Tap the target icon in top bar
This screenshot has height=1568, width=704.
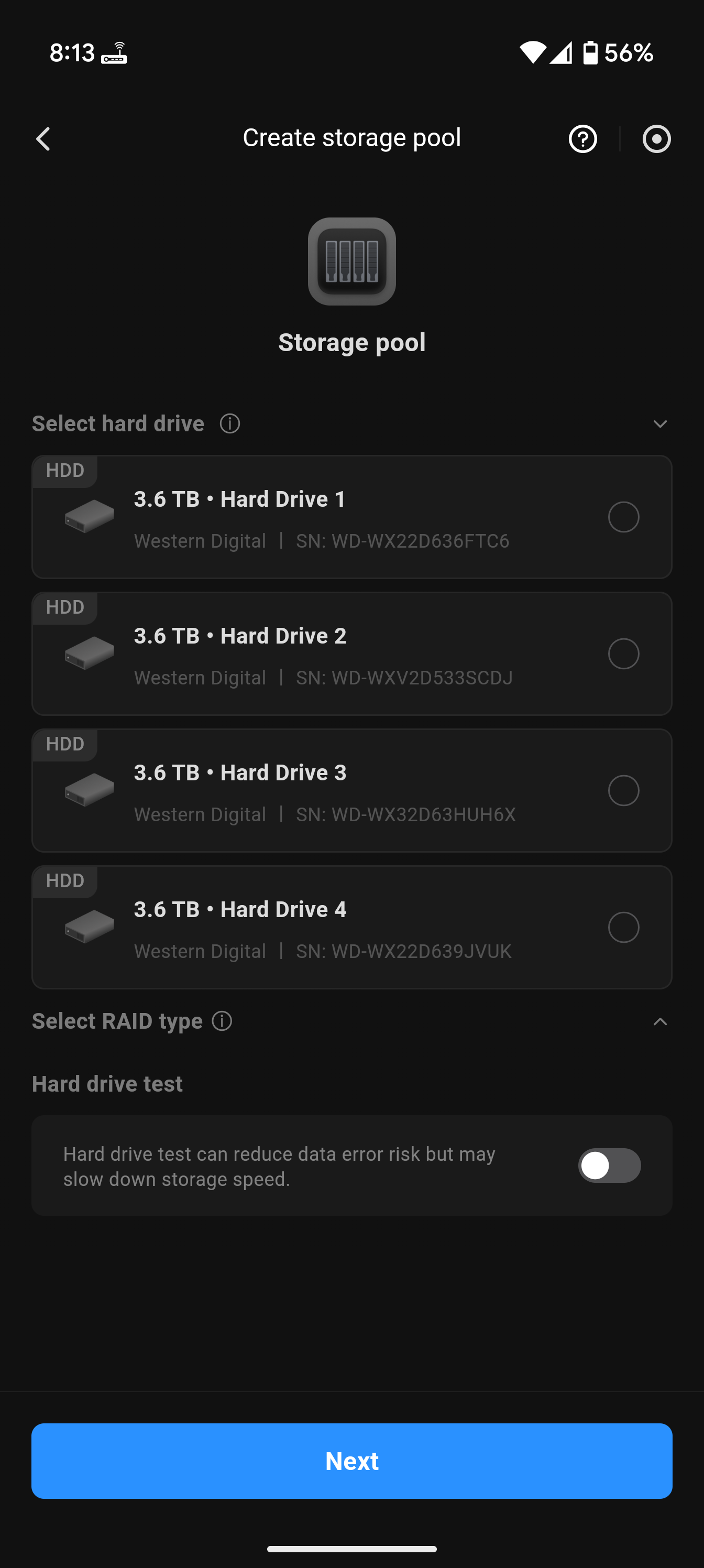pyautogui.click(x=656, y=139)
